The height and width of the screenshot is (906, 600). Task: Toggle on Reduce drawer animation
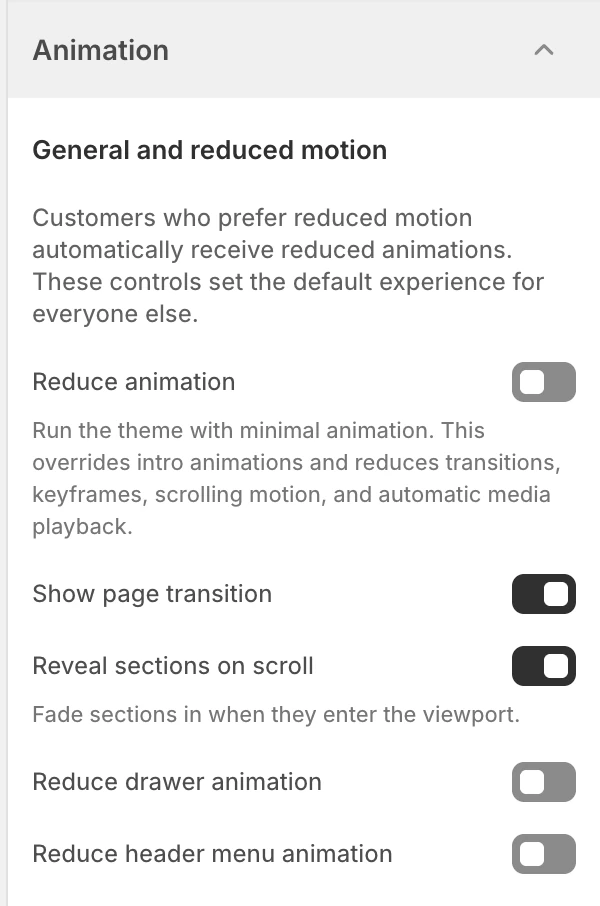(x=543, y=782)
